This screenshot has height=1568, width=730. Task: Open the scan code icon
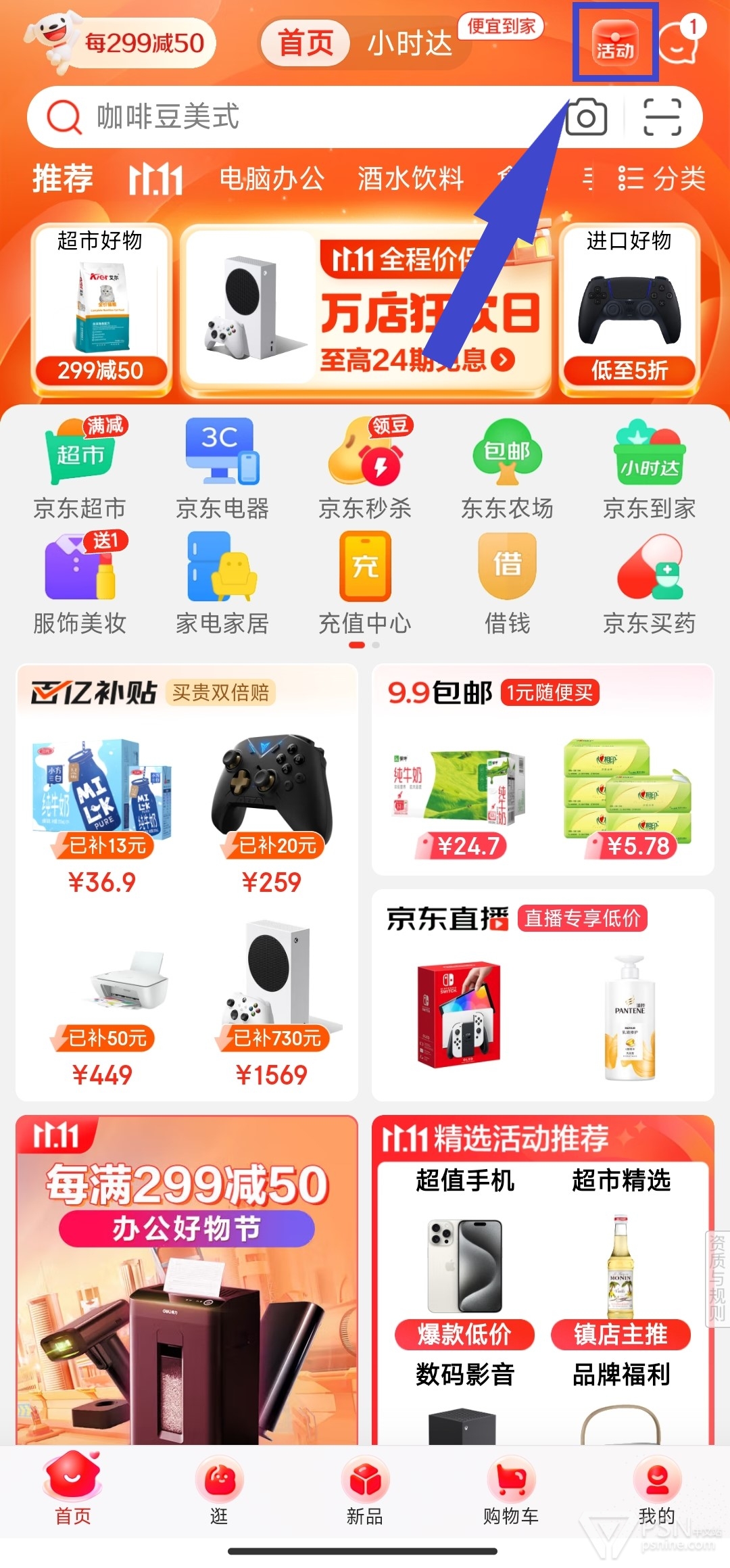[662, 117]
